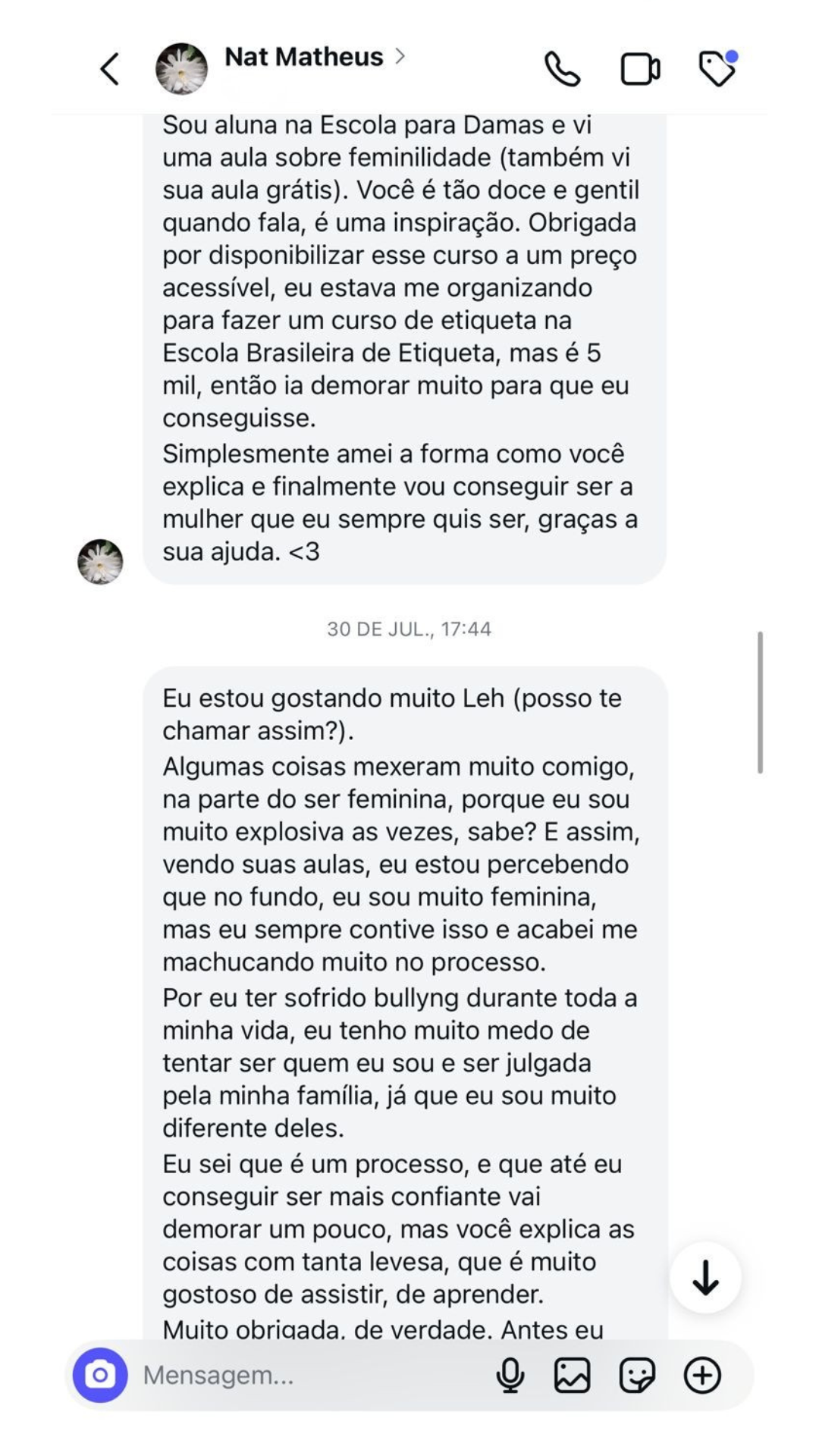Open the label tag icon
Viewport: 819px width, 1456px height.
point(717,69)
